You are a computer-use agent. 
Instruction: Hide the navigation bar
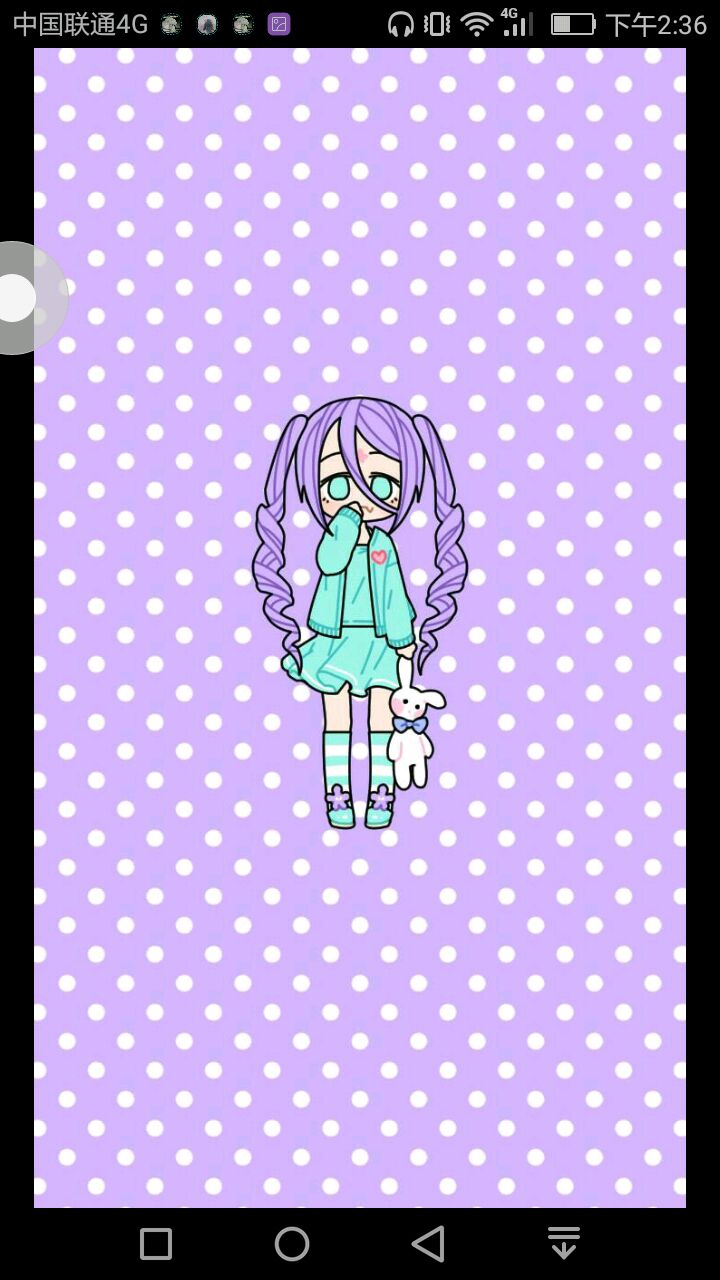point(564,1244)
